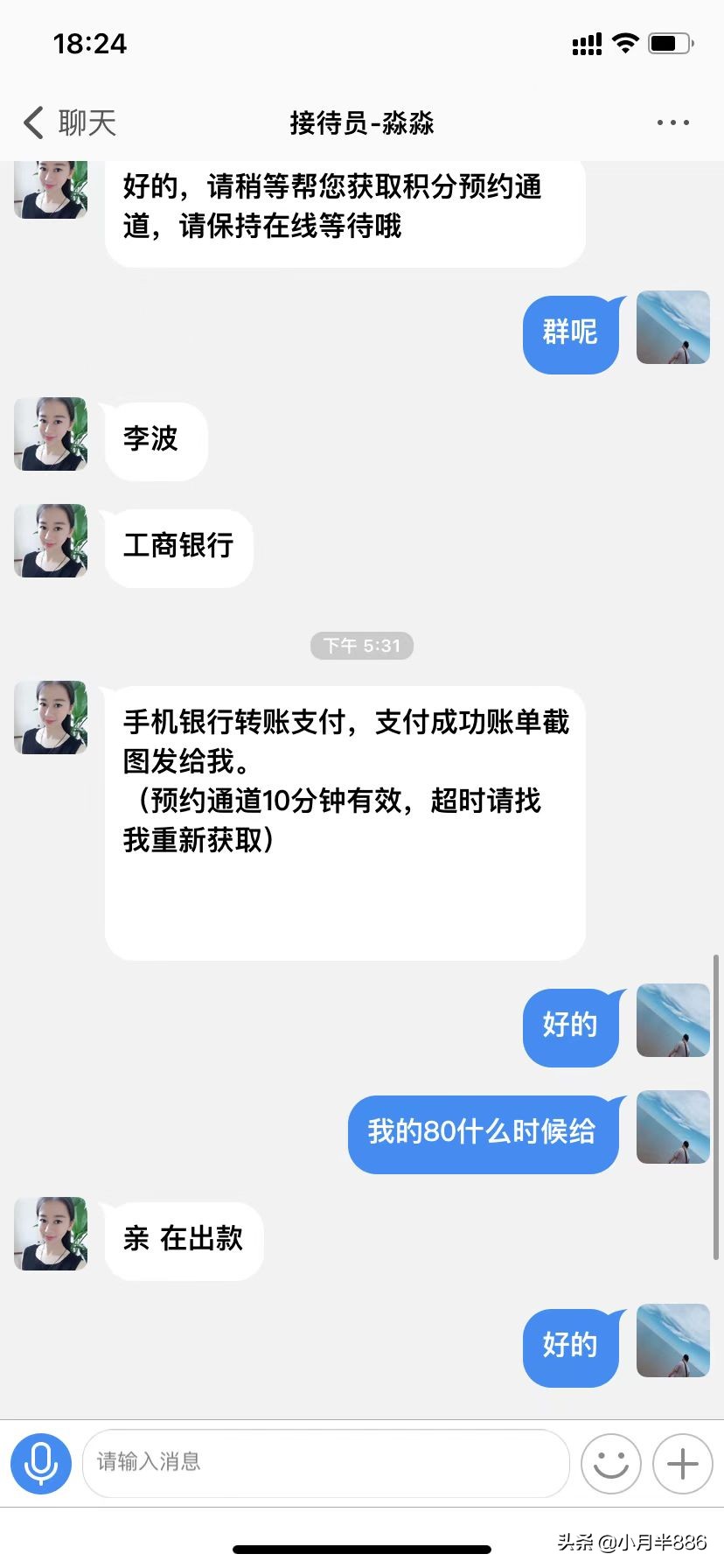
Task: Tap the 亲 在出款 message bubble
Action: coord(183,1240)
